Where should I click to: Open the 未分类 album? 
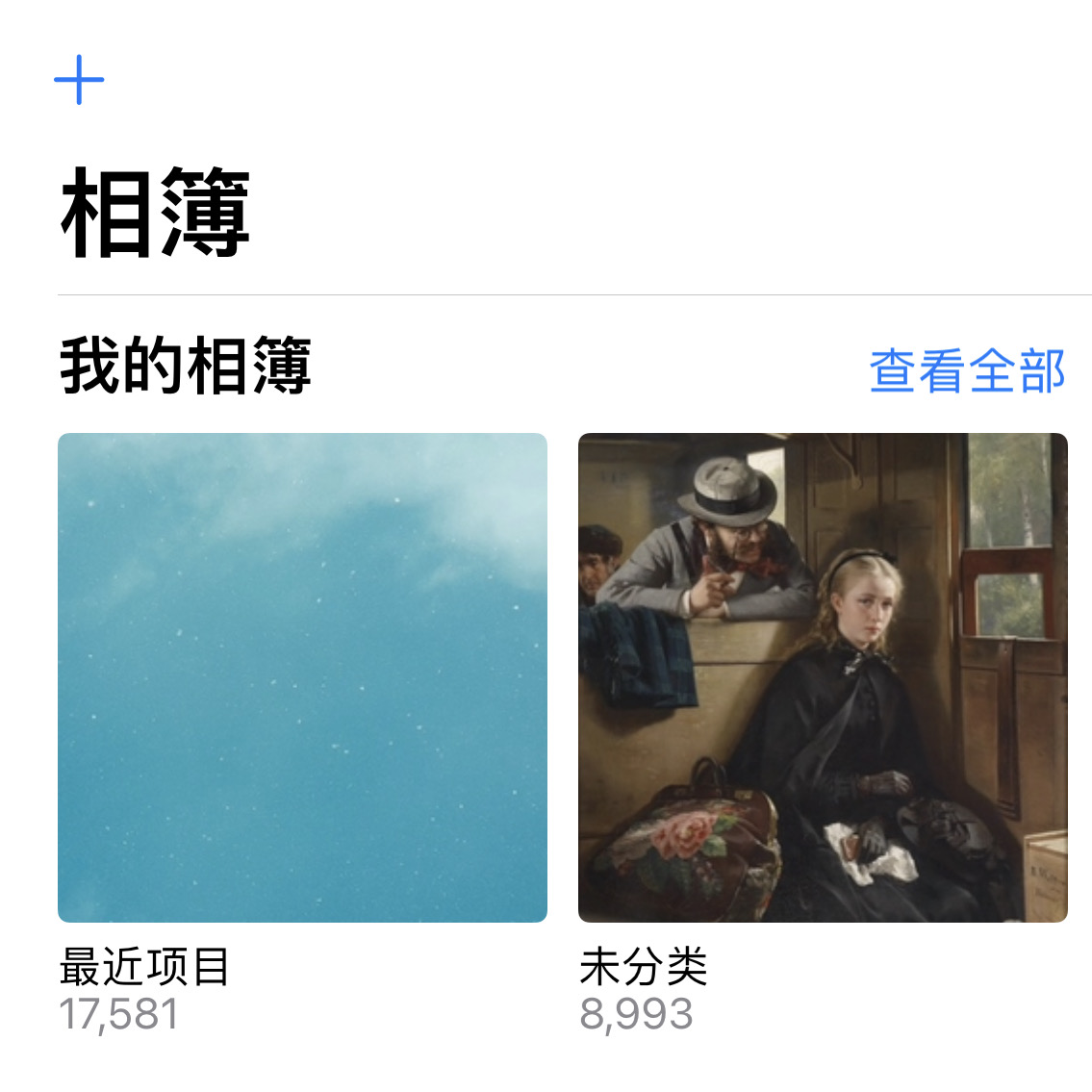pyautogui.click(x=823, y=677)
